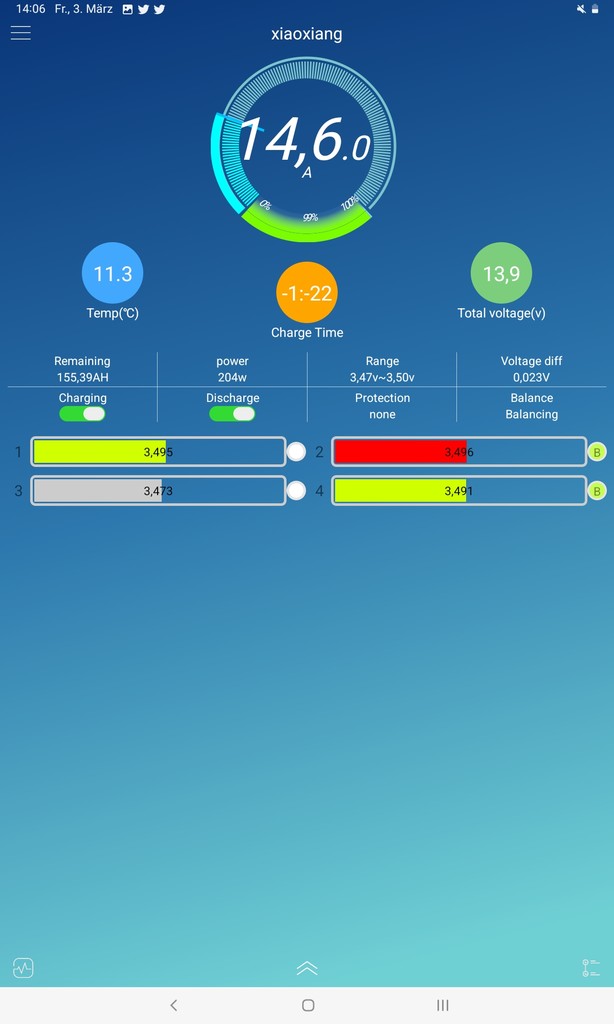The width and height of the screenshot is (614, 1024).
Task: Open the hamburger drawer menu
Action: point(21,33)
